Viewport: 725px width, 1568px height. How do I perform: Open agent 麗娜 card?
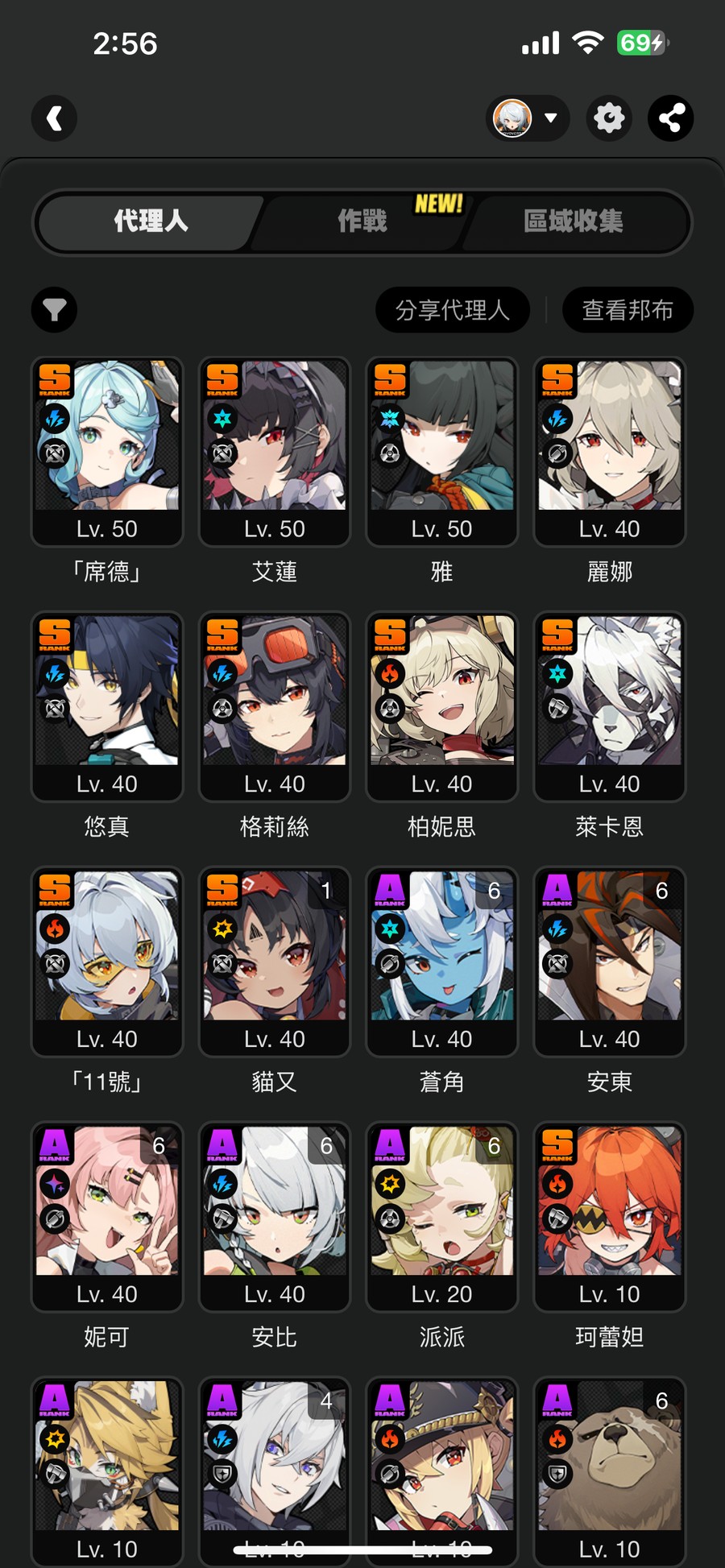click(610, 451)
